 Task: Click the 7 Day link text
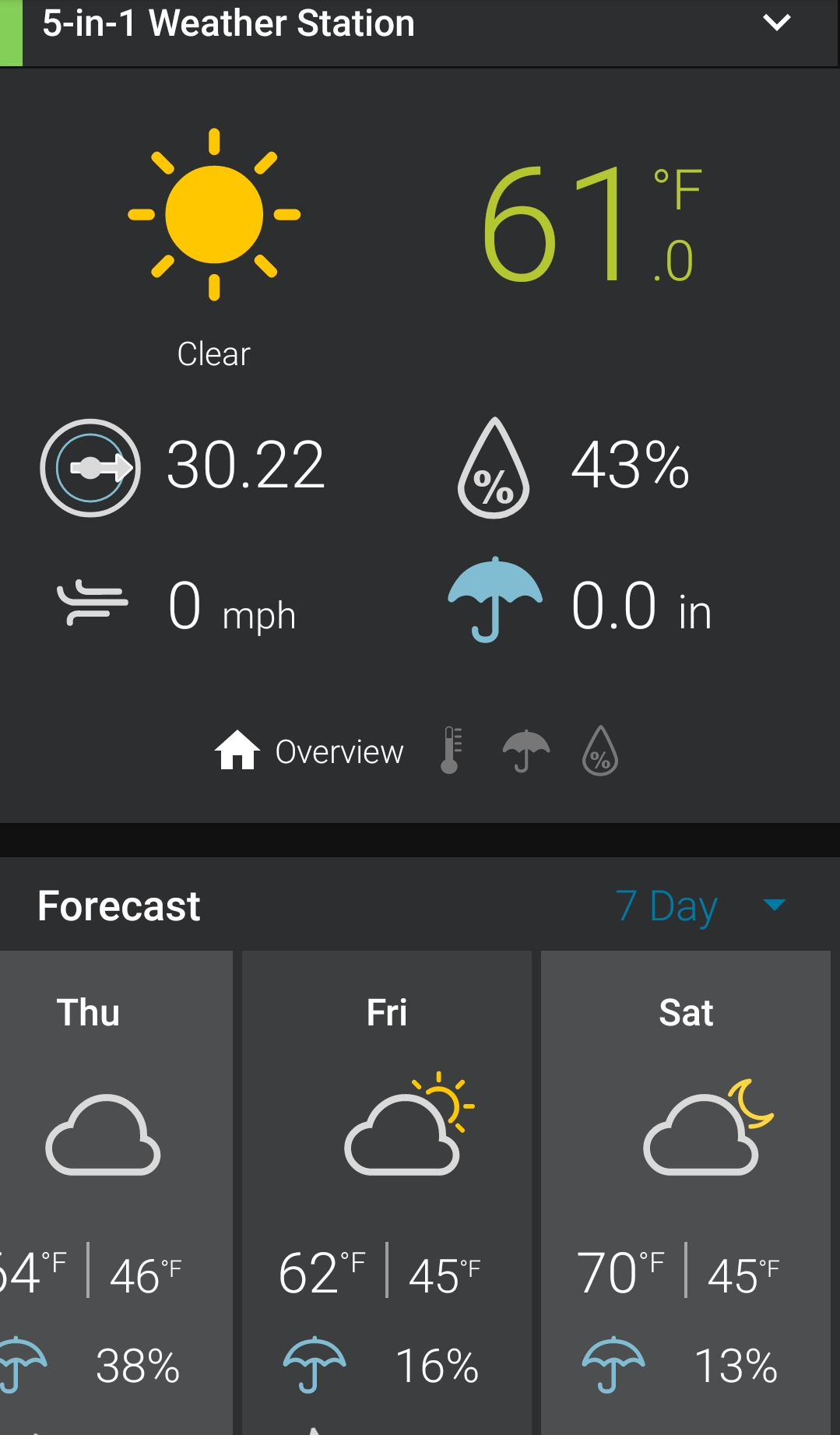[667, 906]
